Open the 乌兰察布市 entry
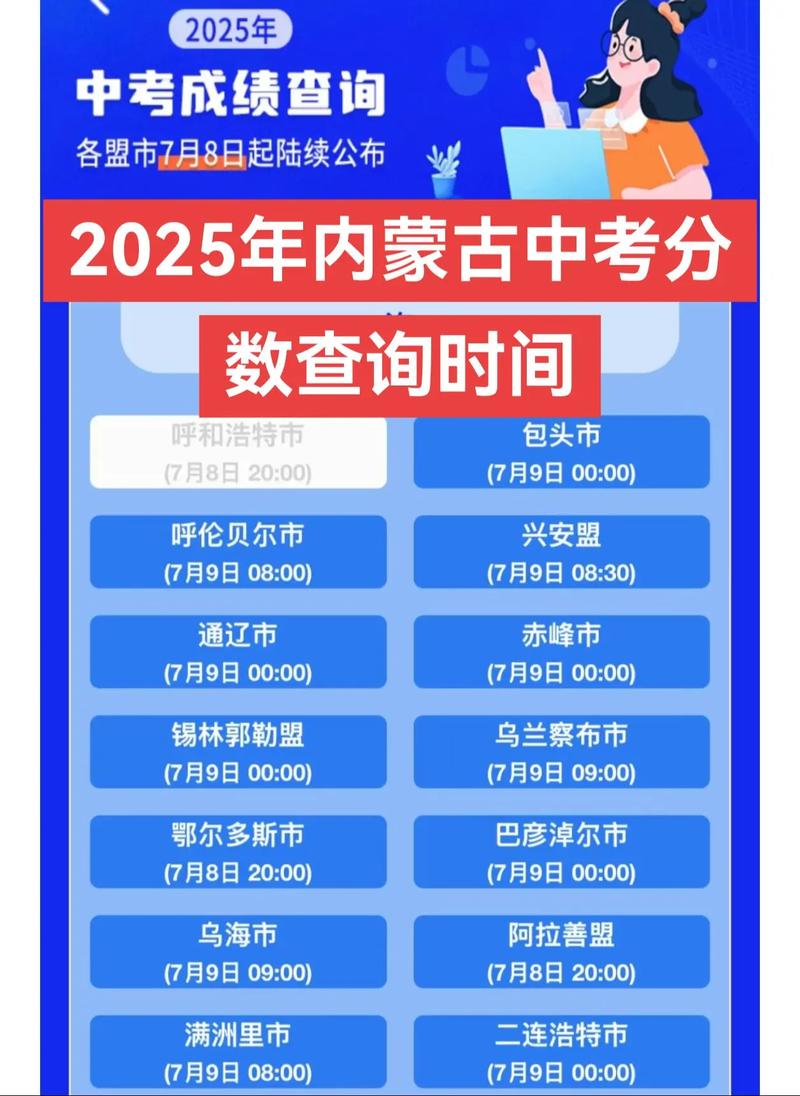Image resolution: width=800 pixels, height=1096 pixels. [560, 752]
